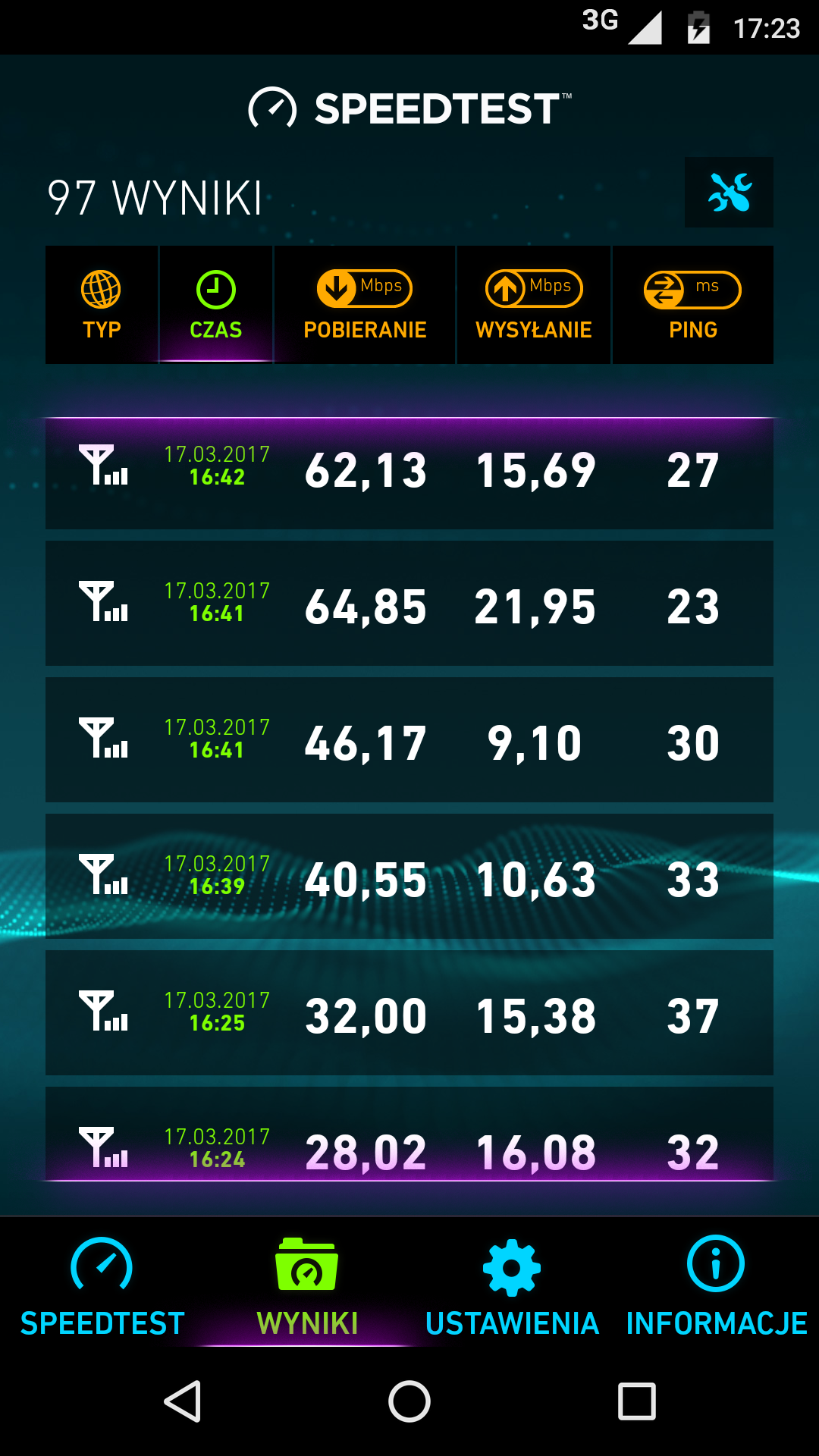Screen dimensions: 819x1456
Task: Open the 16:42 result with 62,13 download
Action: (409, 473)
